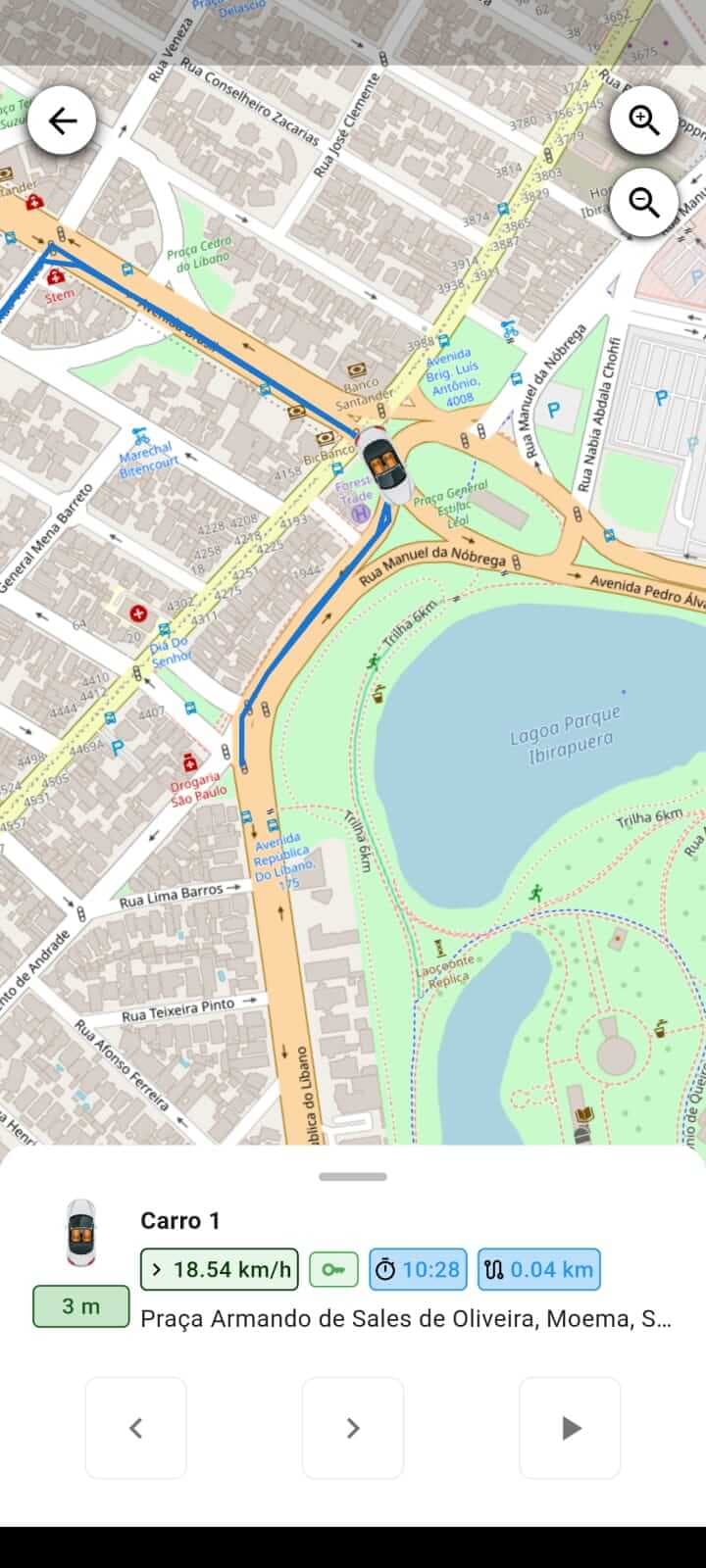The image size is (706, 1568).
Task: Zoom out of the map
Action: point(643,203)
